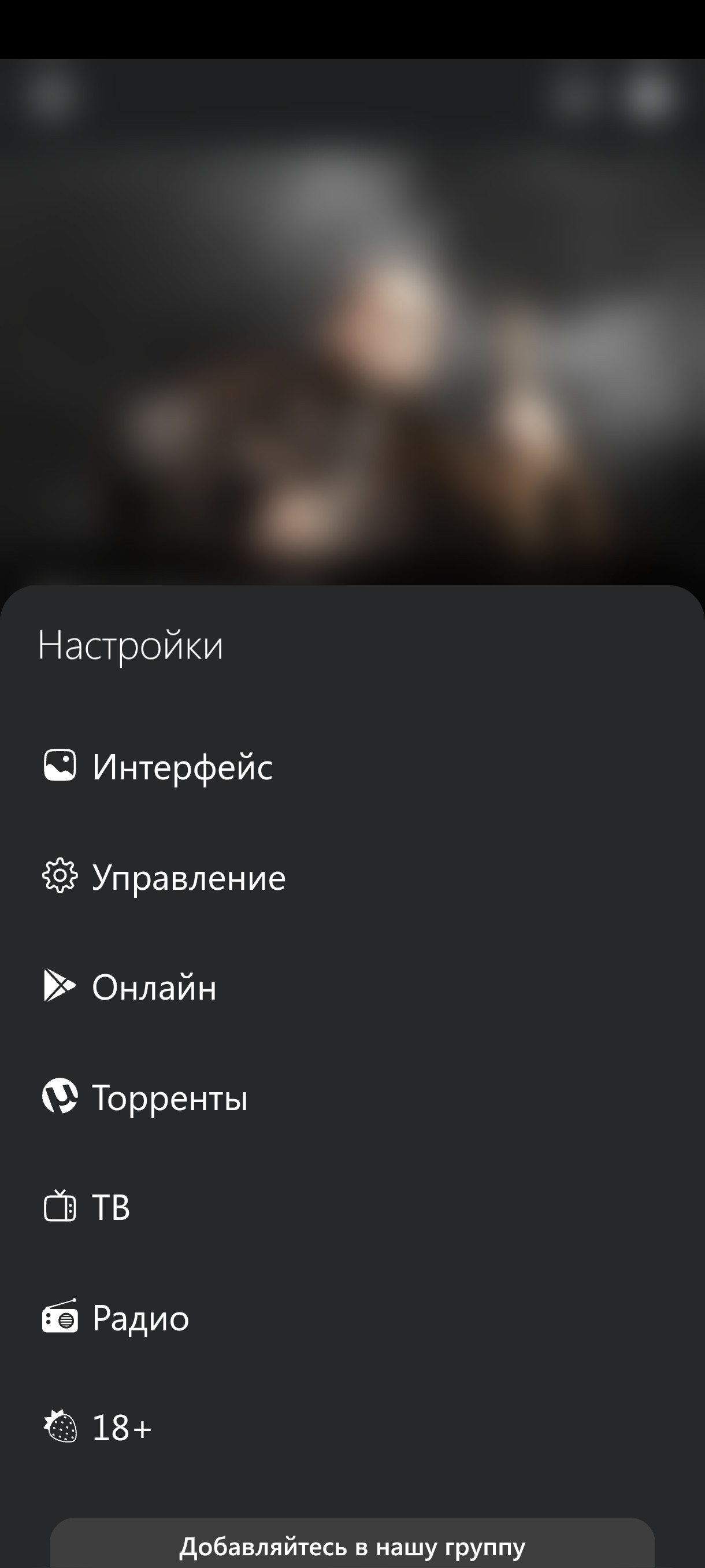The image size is (705, 1568).
Task: Go to the ТВ settings
Action: (x=352, y=1207)
